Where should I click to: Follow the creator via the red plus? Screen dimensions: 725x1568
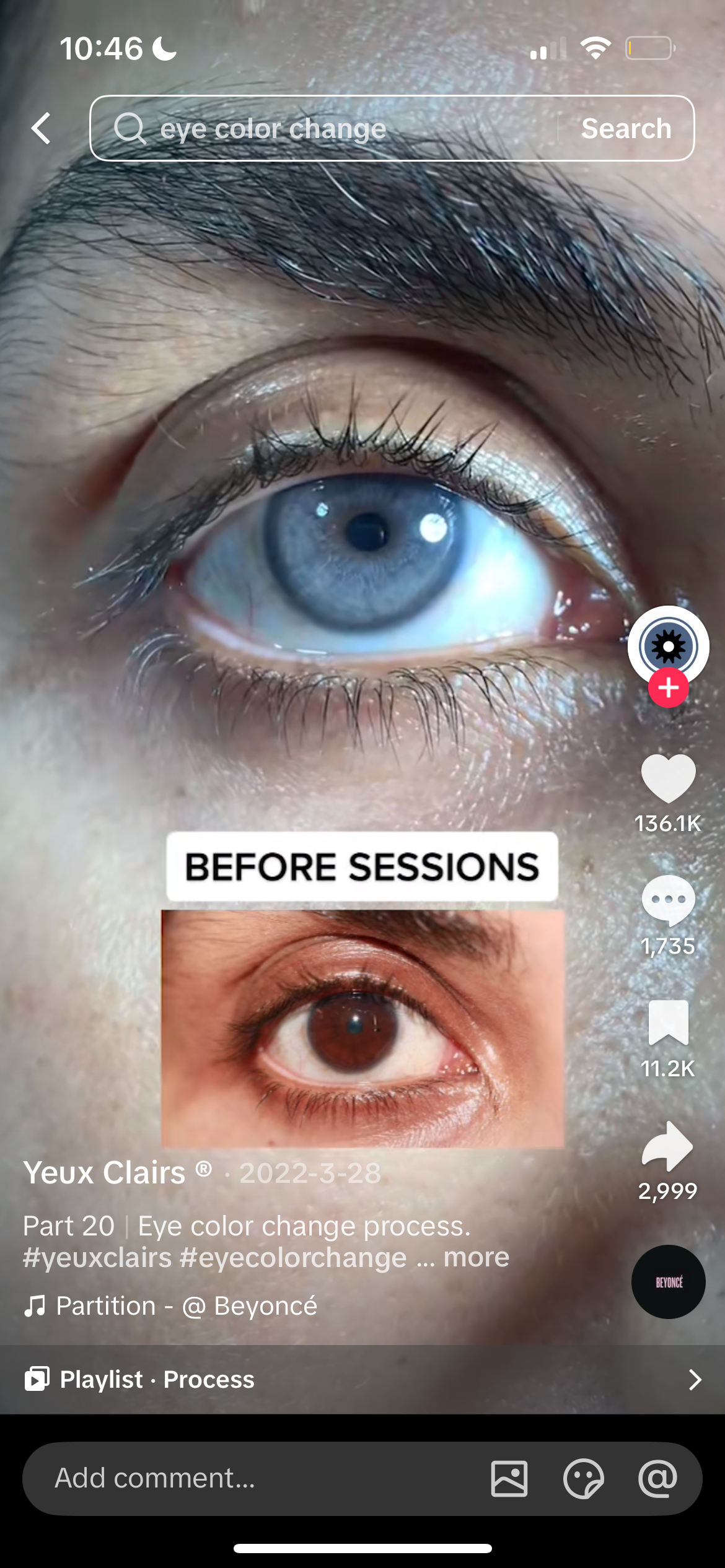[x=668, y=688]
